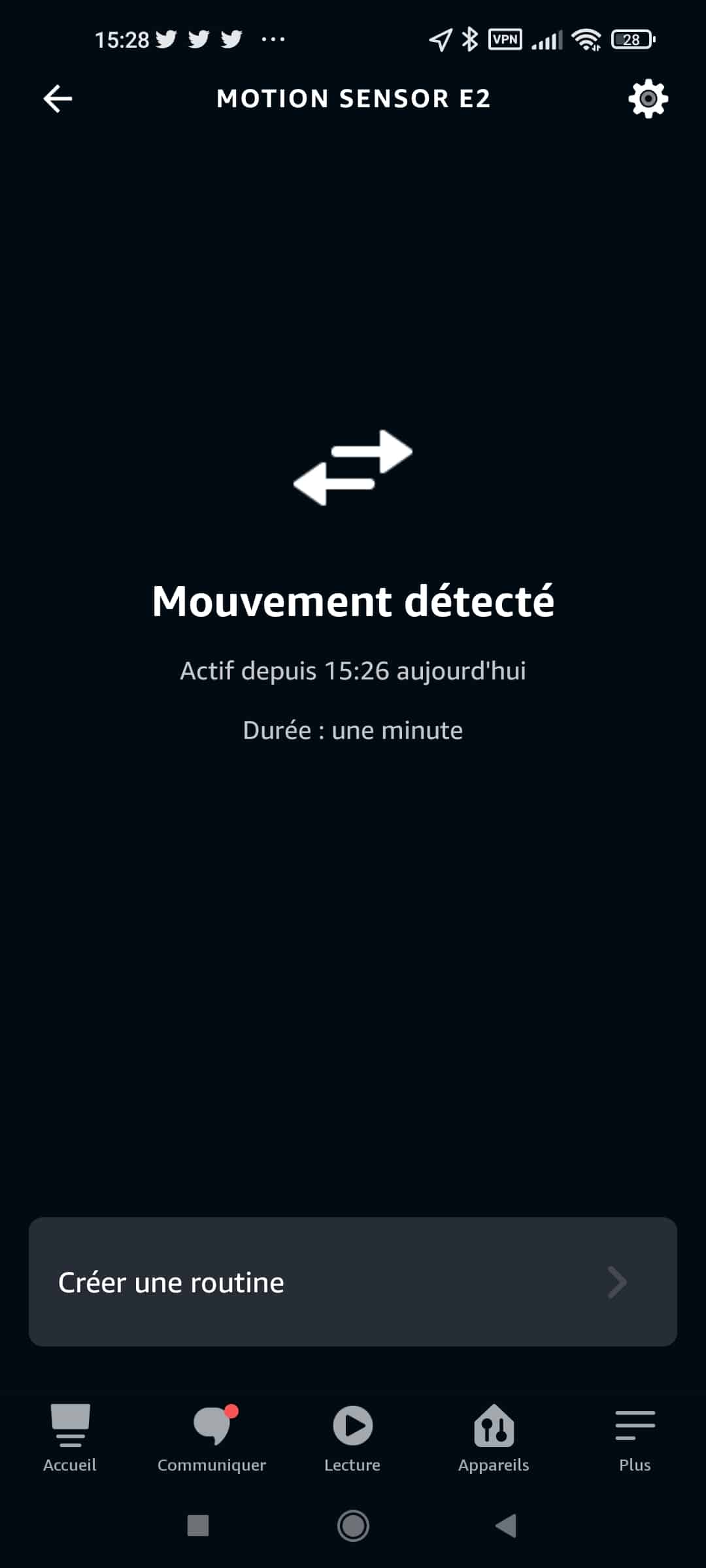
Task: Go to the Lecture tab
Action: pos(352,1437)
